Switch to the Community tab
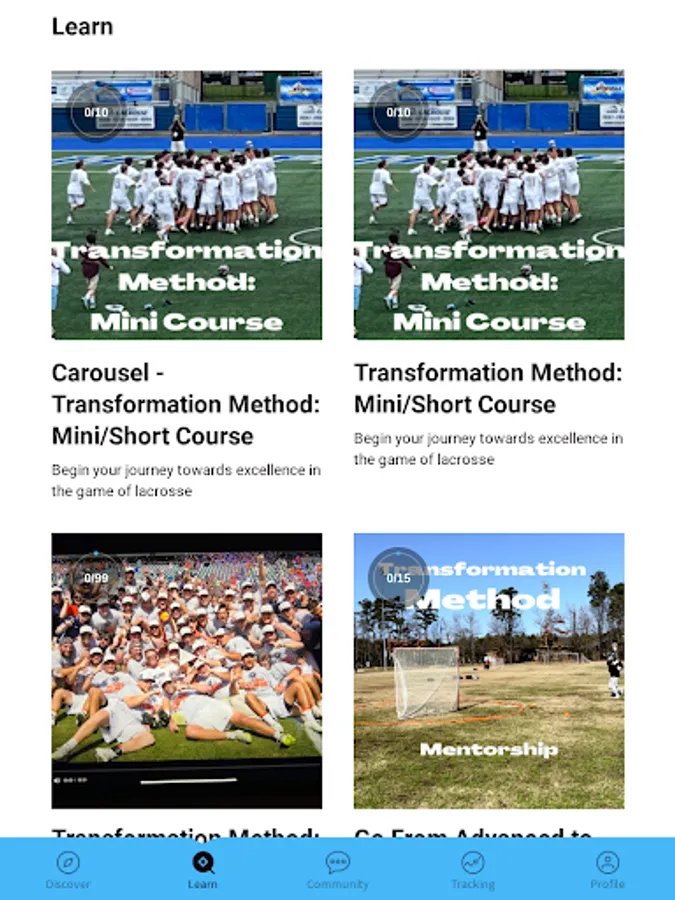 [337, 869]
